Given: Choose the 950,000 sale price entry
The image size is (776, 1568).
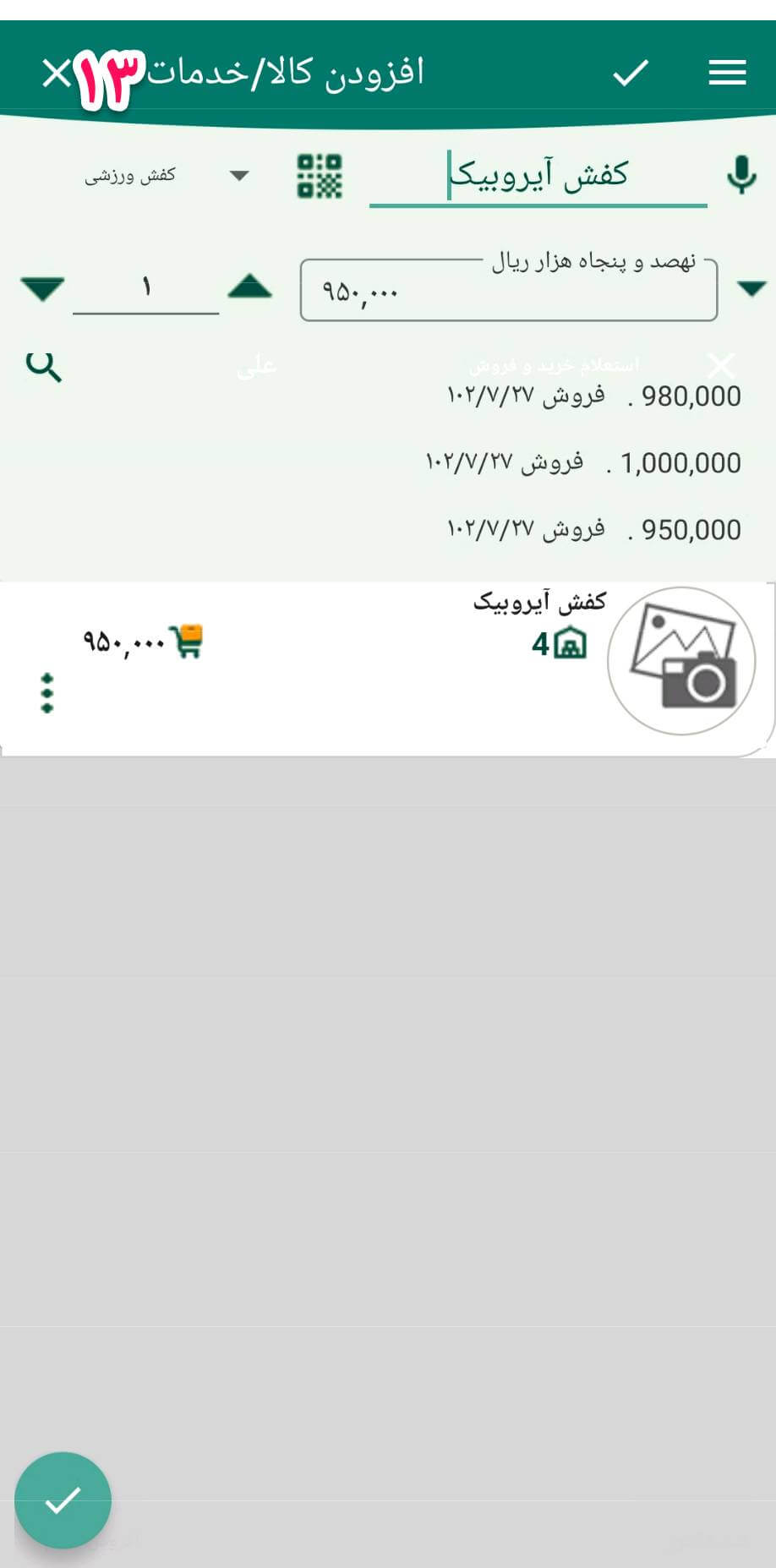Looking at the screenshot, I should click(x=593, y=530).
